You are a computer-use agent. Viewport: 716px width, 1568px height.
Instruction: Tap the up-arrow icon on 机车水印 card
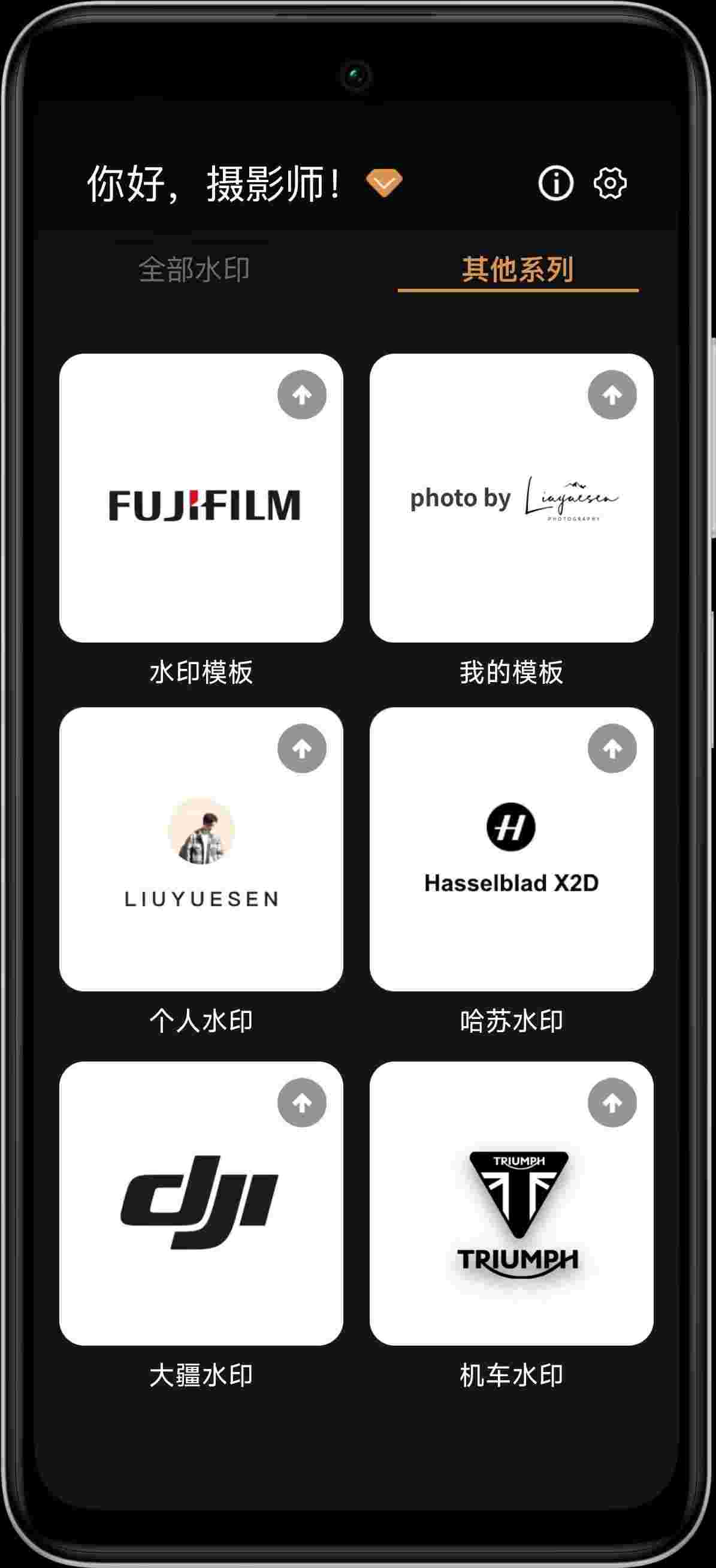612,1102
